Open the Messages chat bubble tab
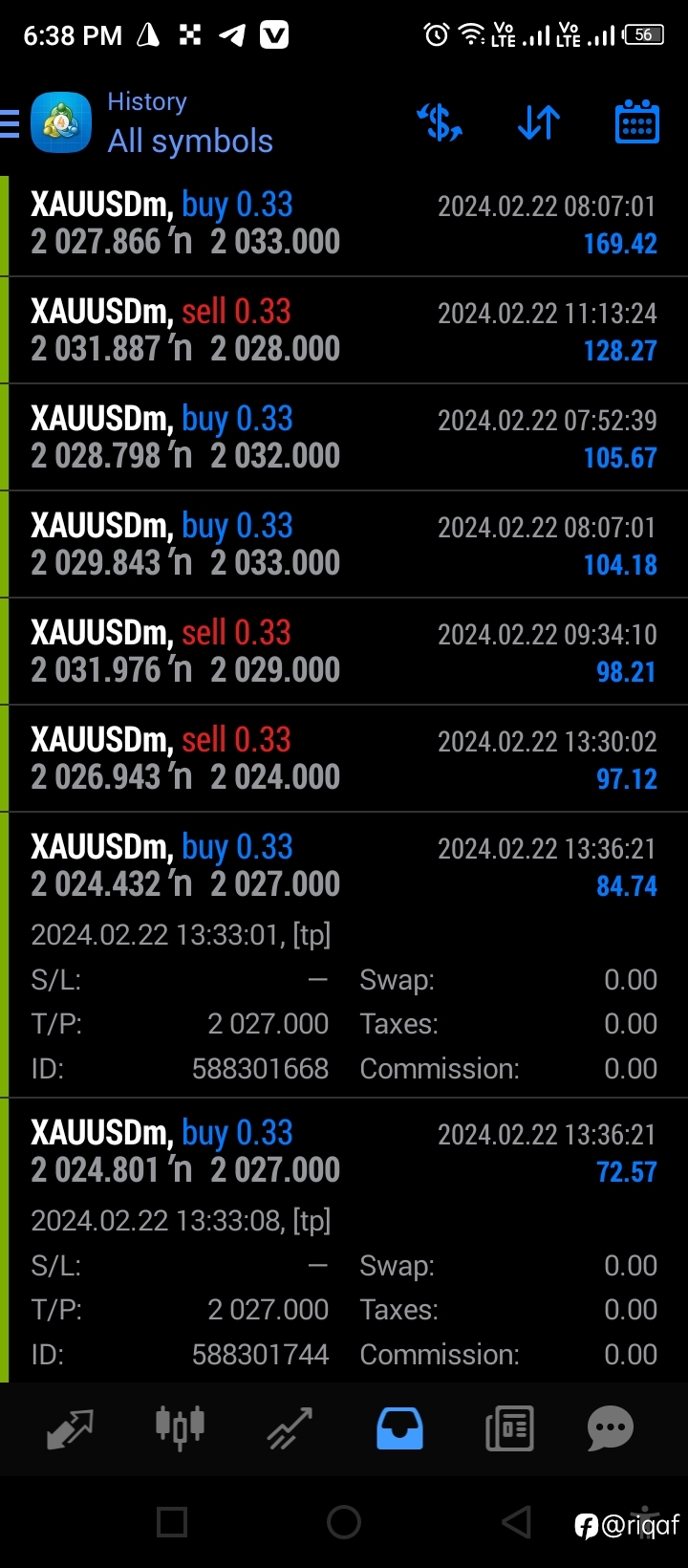The image size is (688, 1568). [x=611, y=1429]
